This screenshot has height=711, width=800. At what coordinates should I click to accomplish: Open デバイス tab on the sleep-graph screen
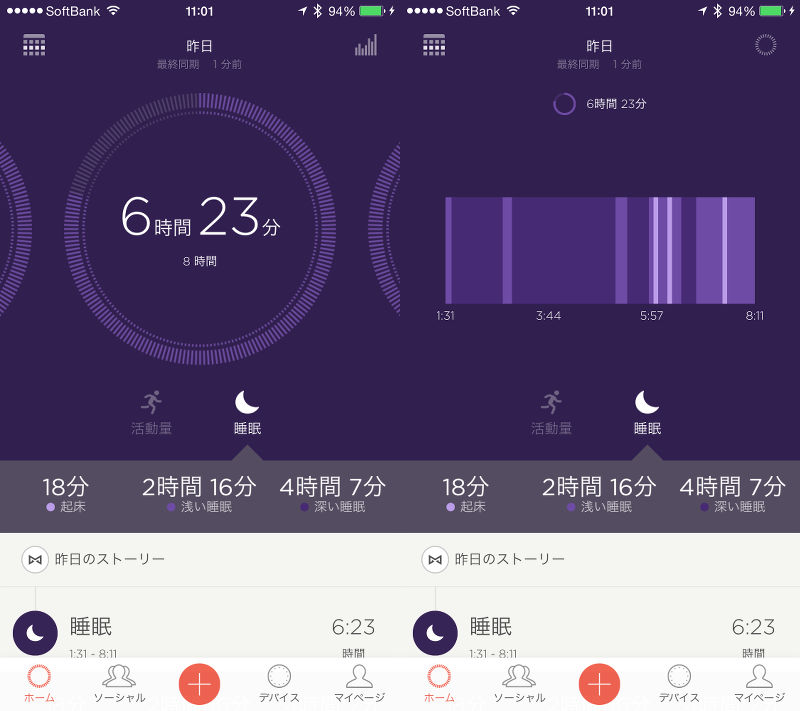coord(679,684)
